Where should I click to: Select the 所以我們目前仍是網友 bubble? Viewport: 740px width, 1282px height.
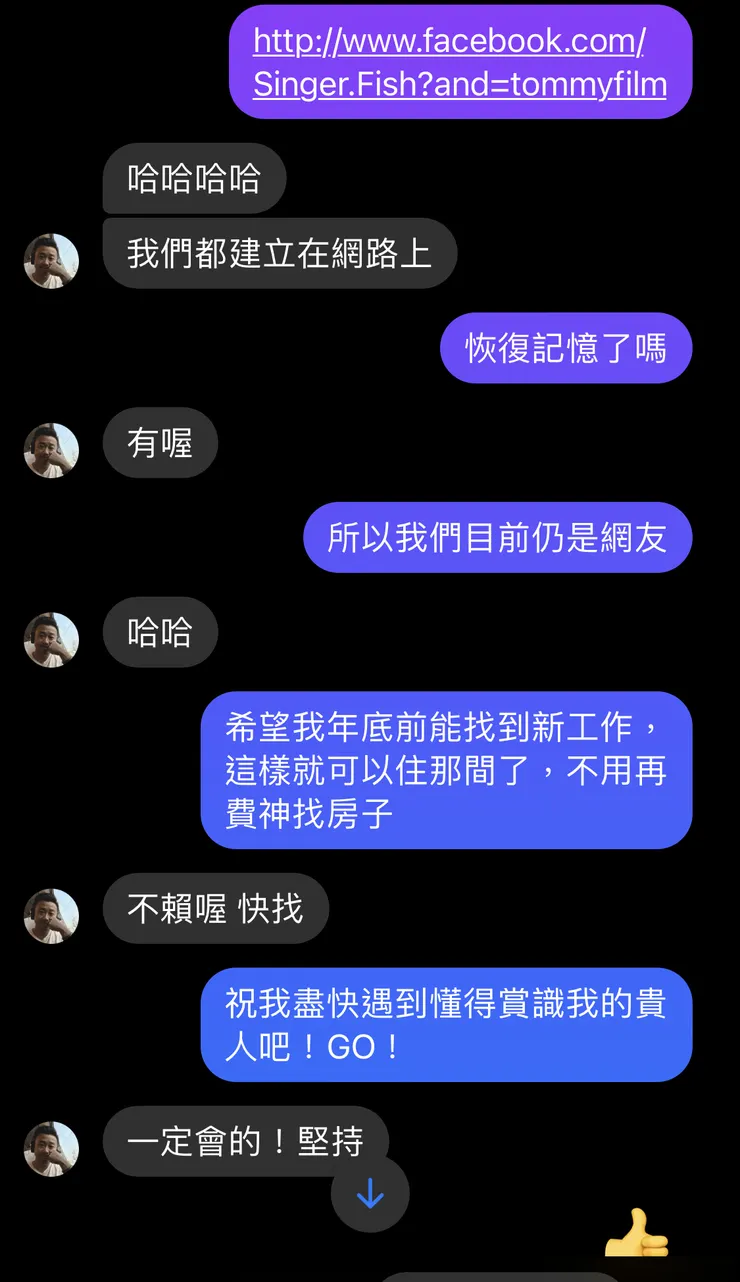498,537
